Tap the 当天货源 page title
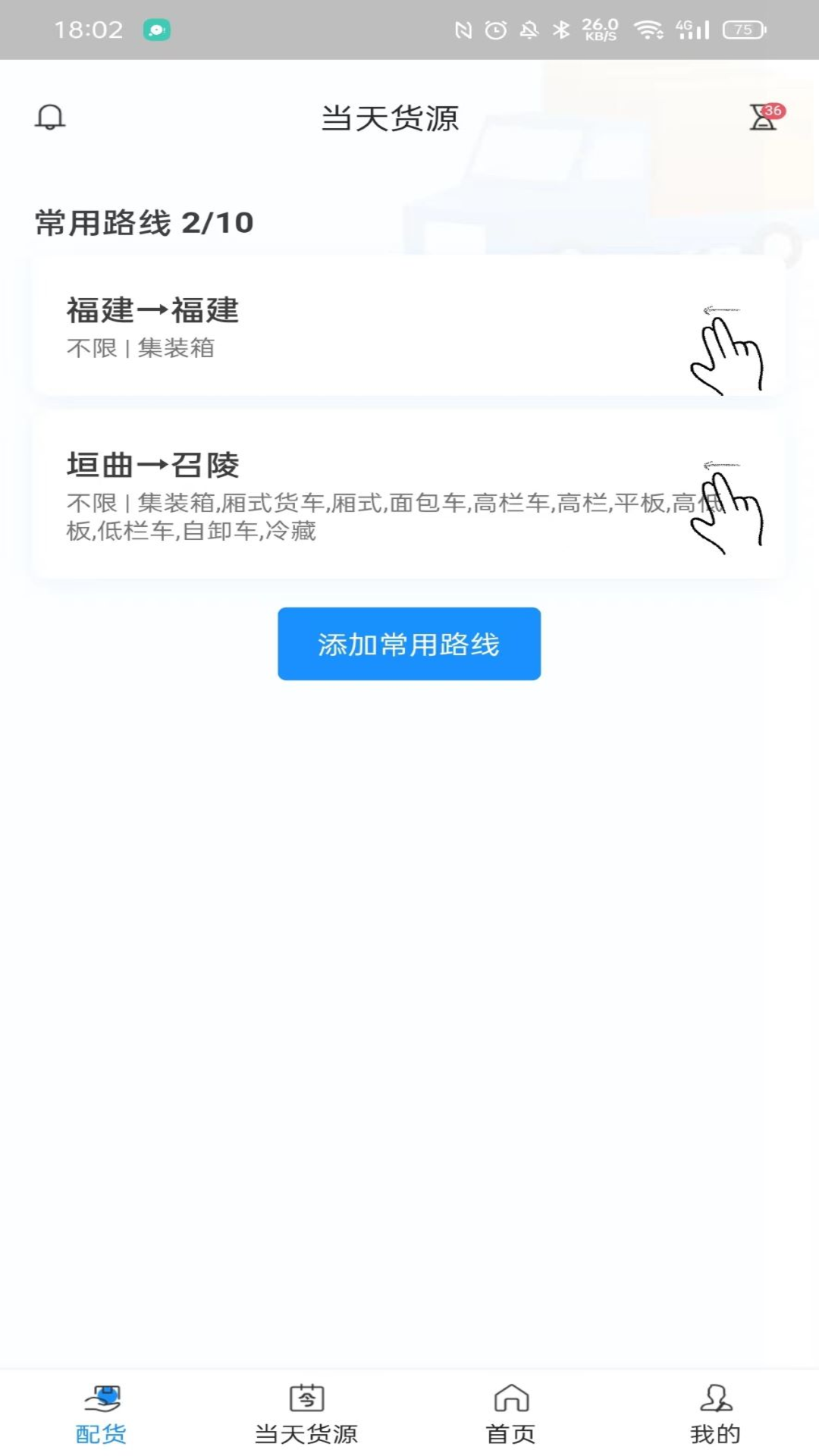Viewport: 819px width, 1456px height. (389, 119)
